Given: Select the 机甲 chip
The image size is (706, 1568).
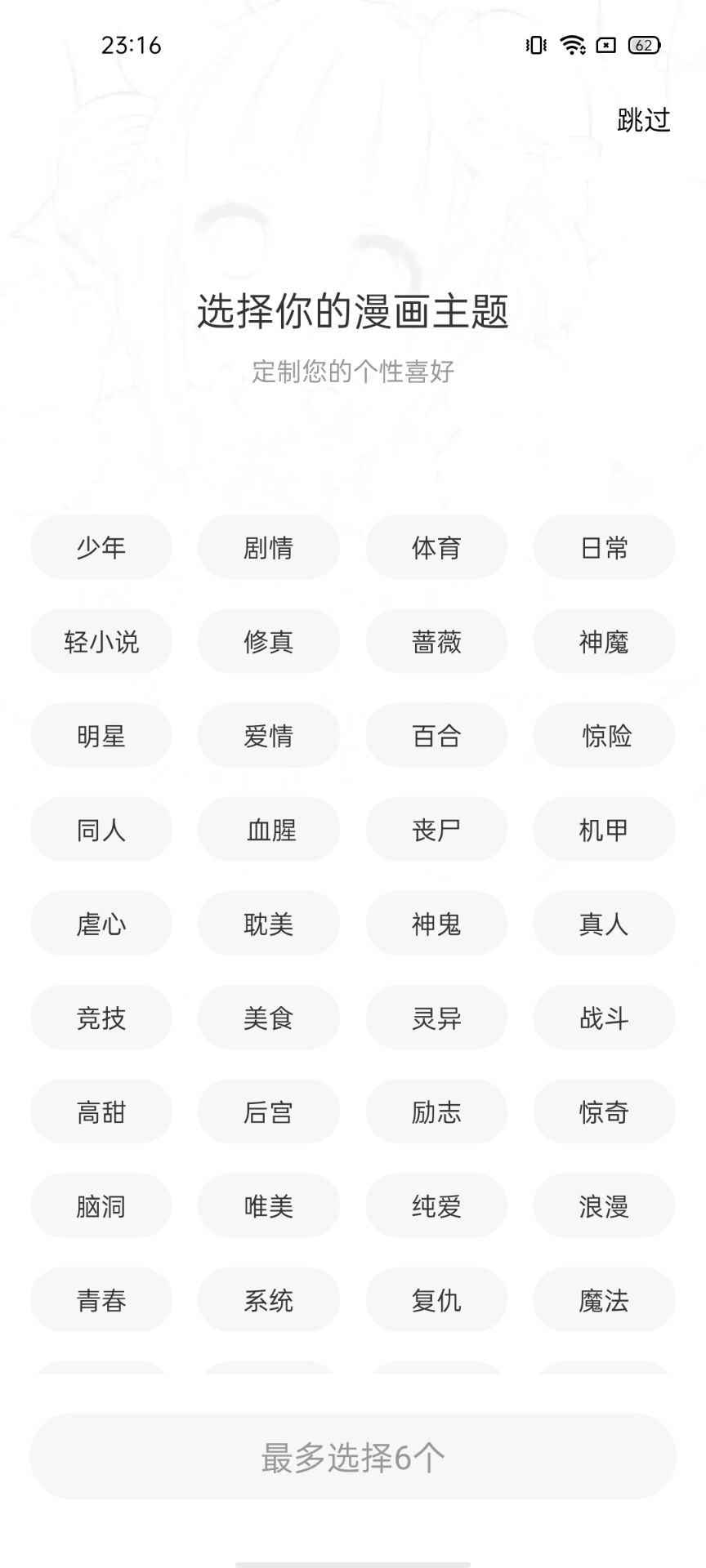Looking at the screenshot, I should [605, 829].
